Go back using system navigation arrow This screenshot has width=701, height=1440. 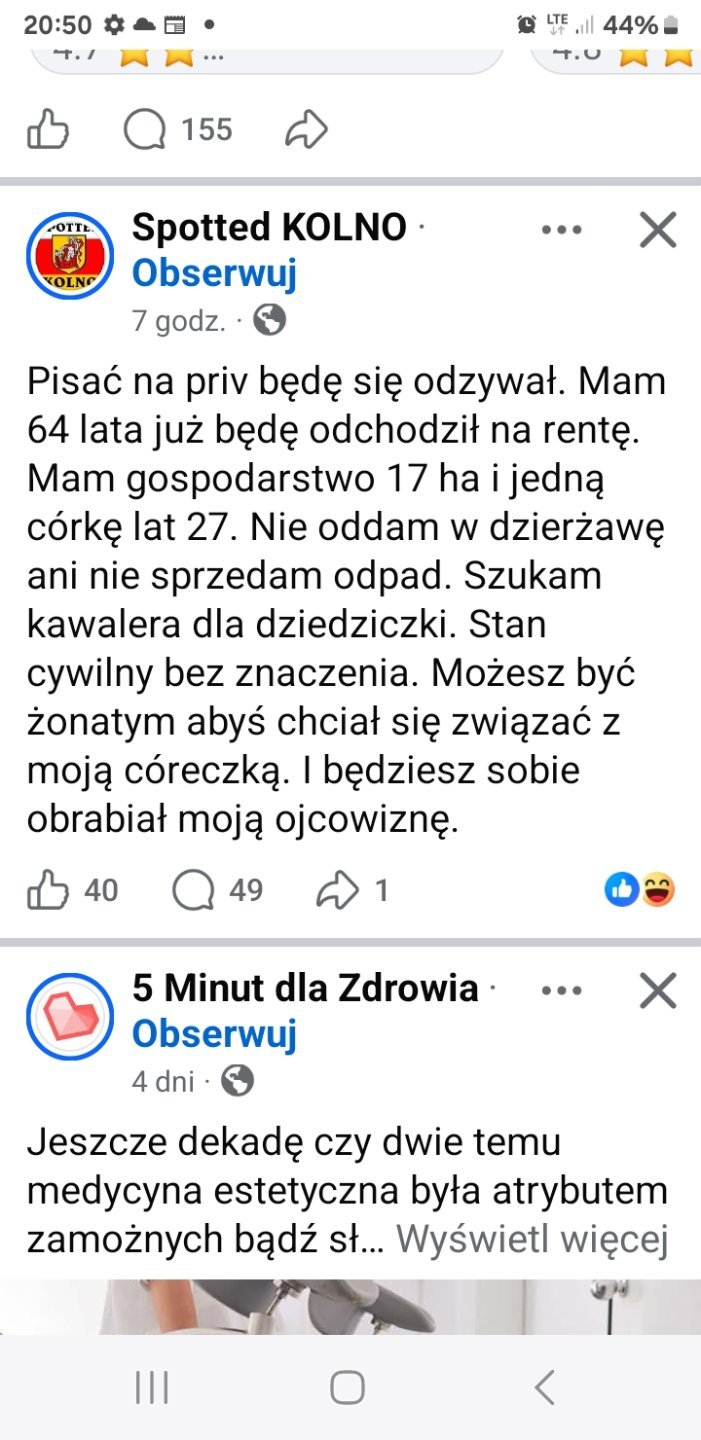tap(544, 1387)
